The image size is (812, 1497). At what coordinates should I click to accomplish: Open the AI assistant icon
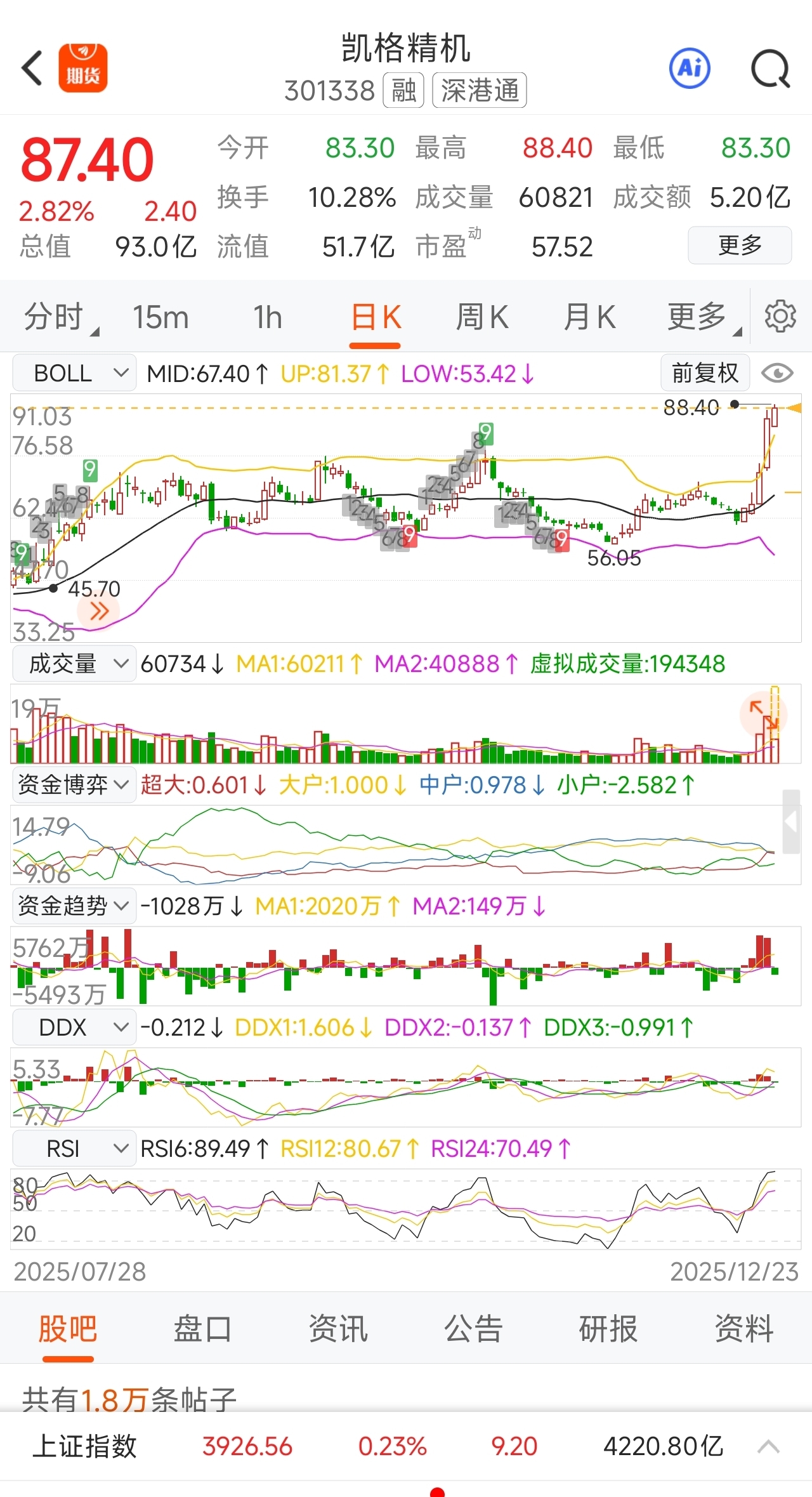pos(690,68)
